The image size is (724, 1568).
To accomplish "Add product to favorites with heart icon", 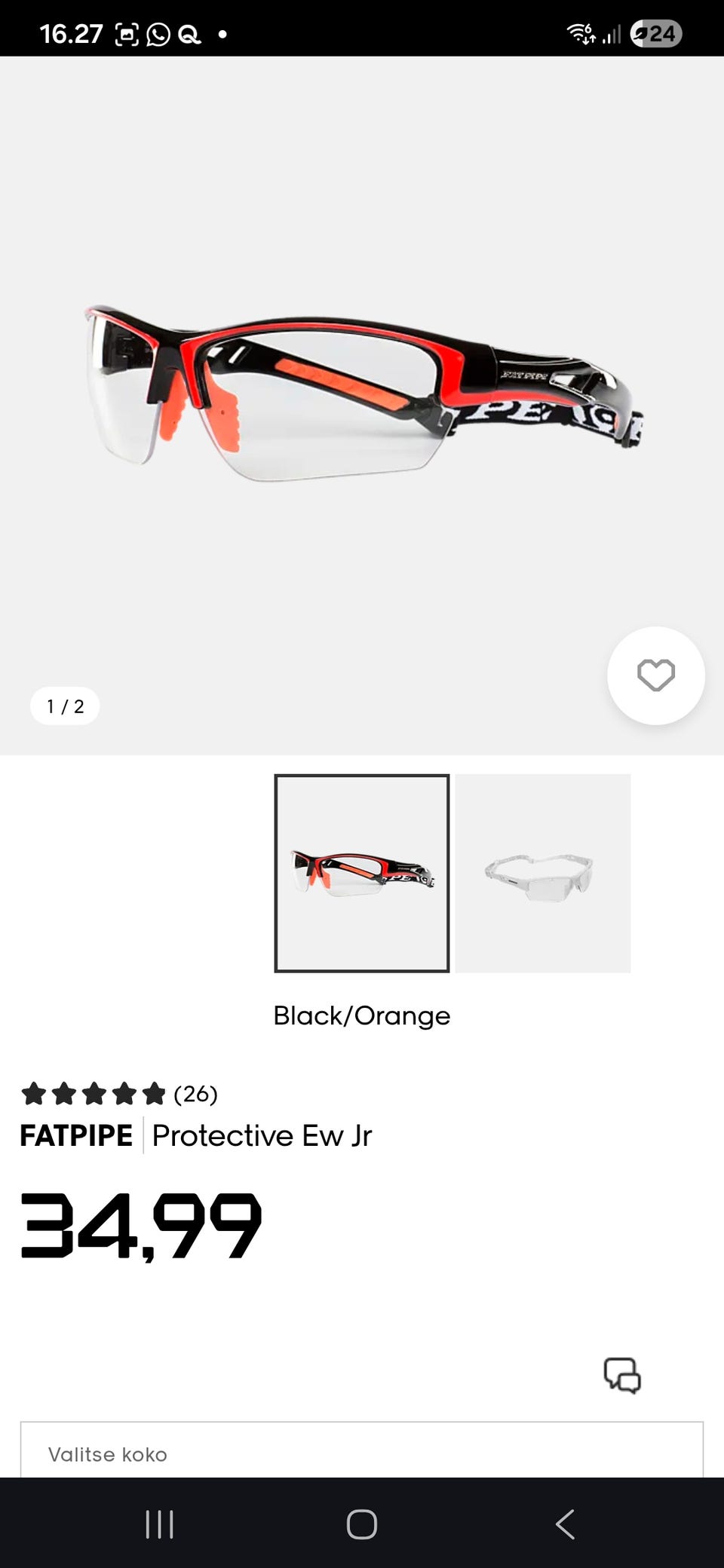I will (x=655, y=675).
